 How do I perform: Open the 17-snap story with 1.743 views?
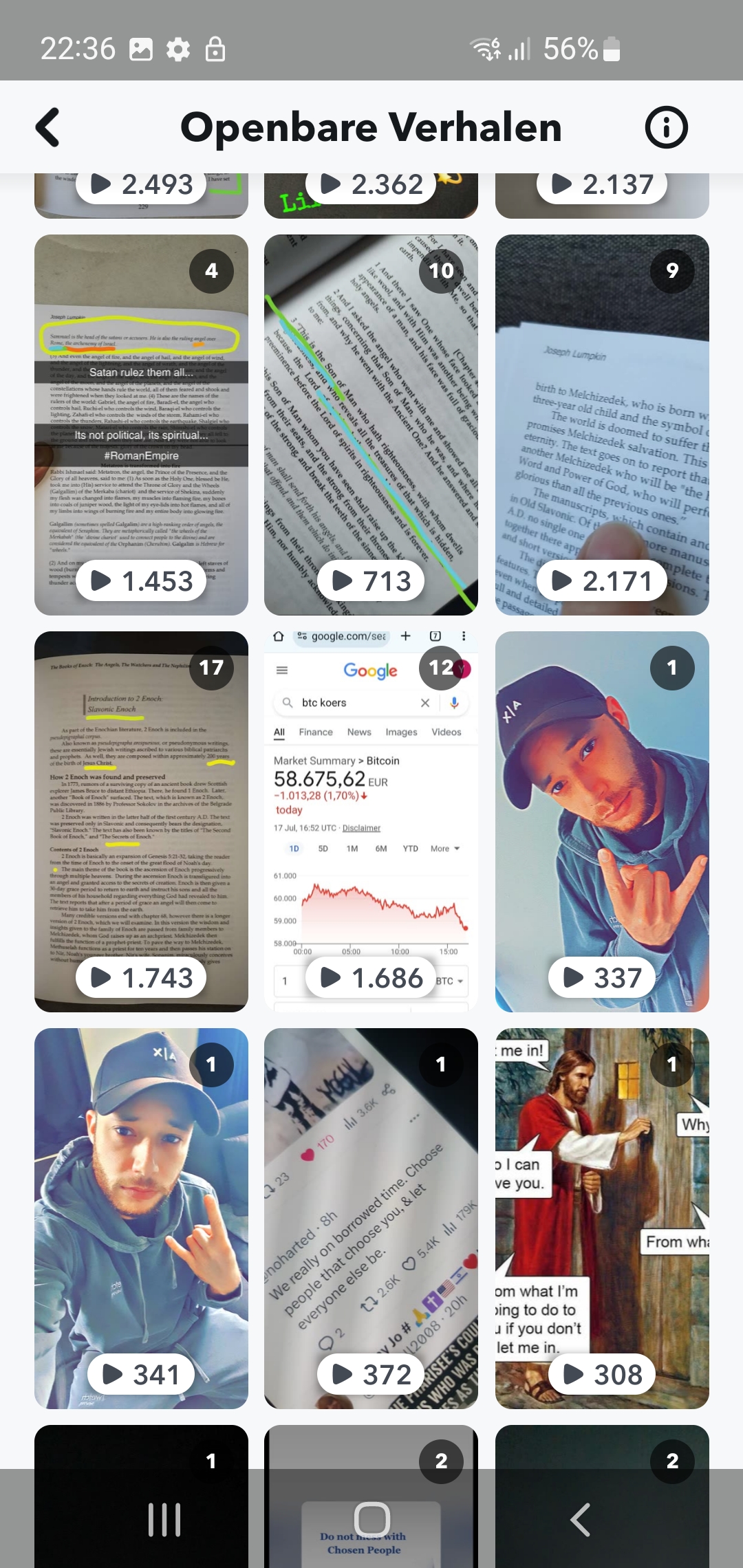pyautogui.click(x=141, y=822)
